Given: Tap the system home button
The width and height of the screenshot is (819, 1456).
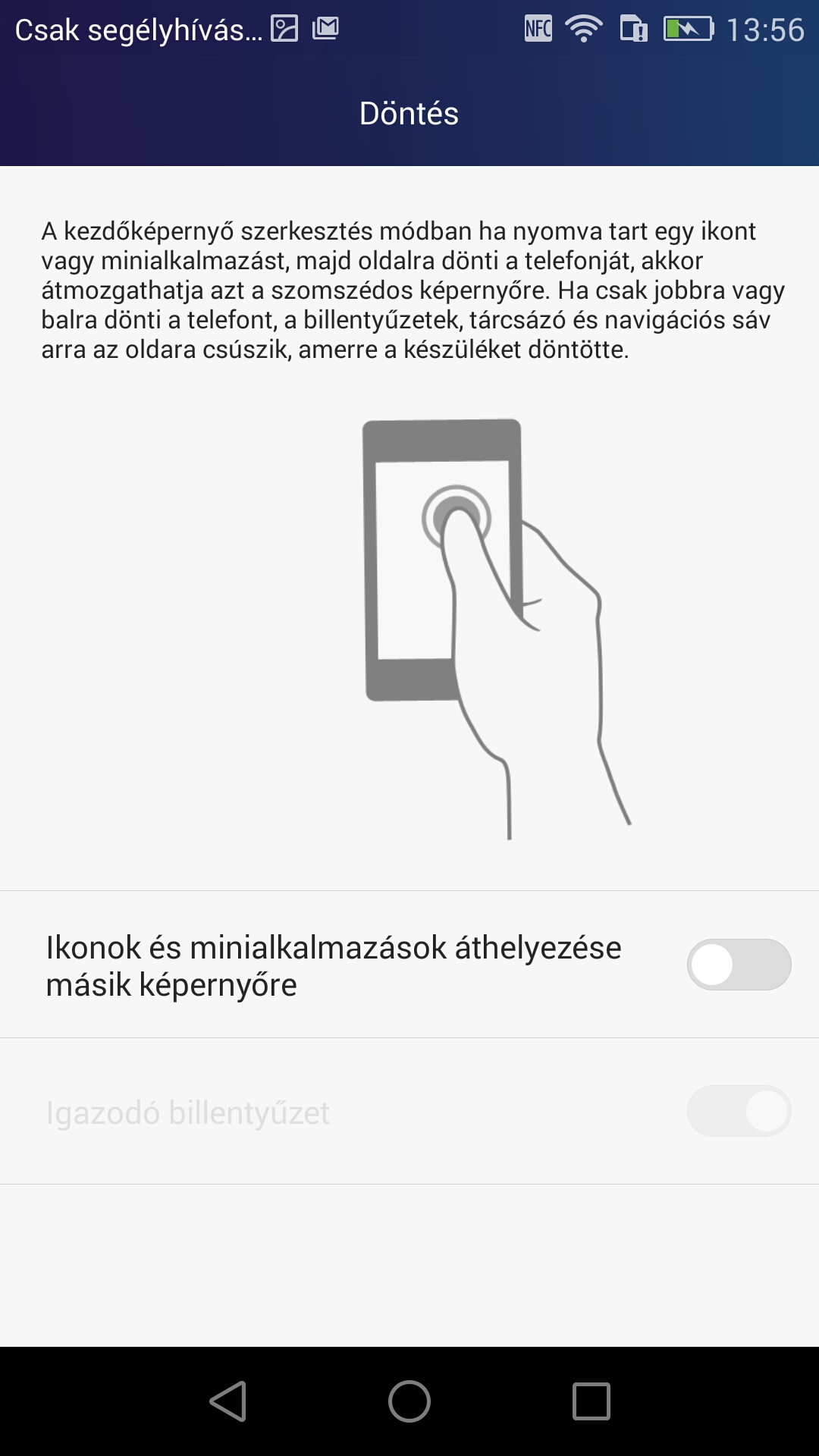Looking at the screenshot, I should click(409, 1401).
